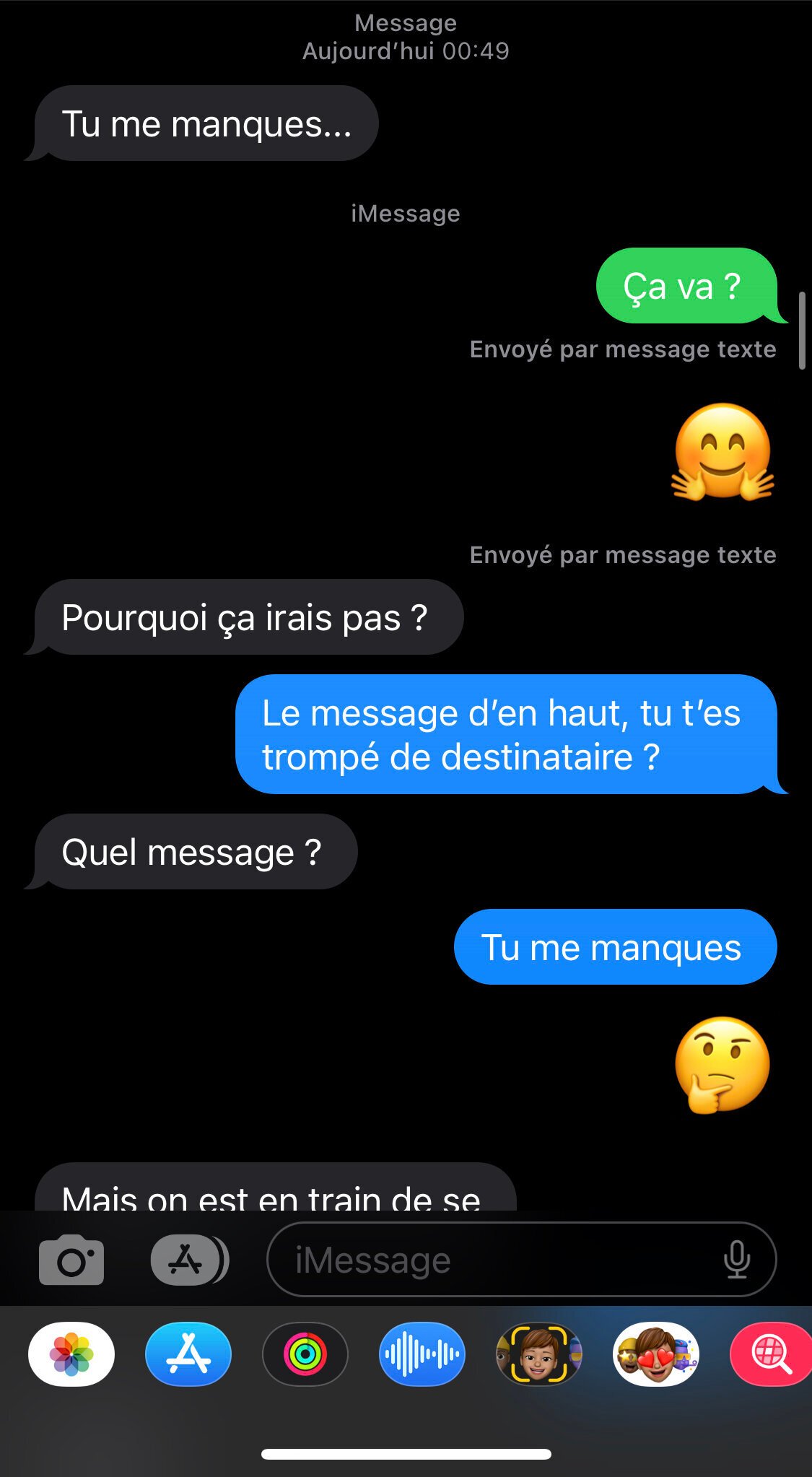Screen dimensions: 812x1477
Task: Open the Memoji camera effects app
Action: [x=538, y=1354]
